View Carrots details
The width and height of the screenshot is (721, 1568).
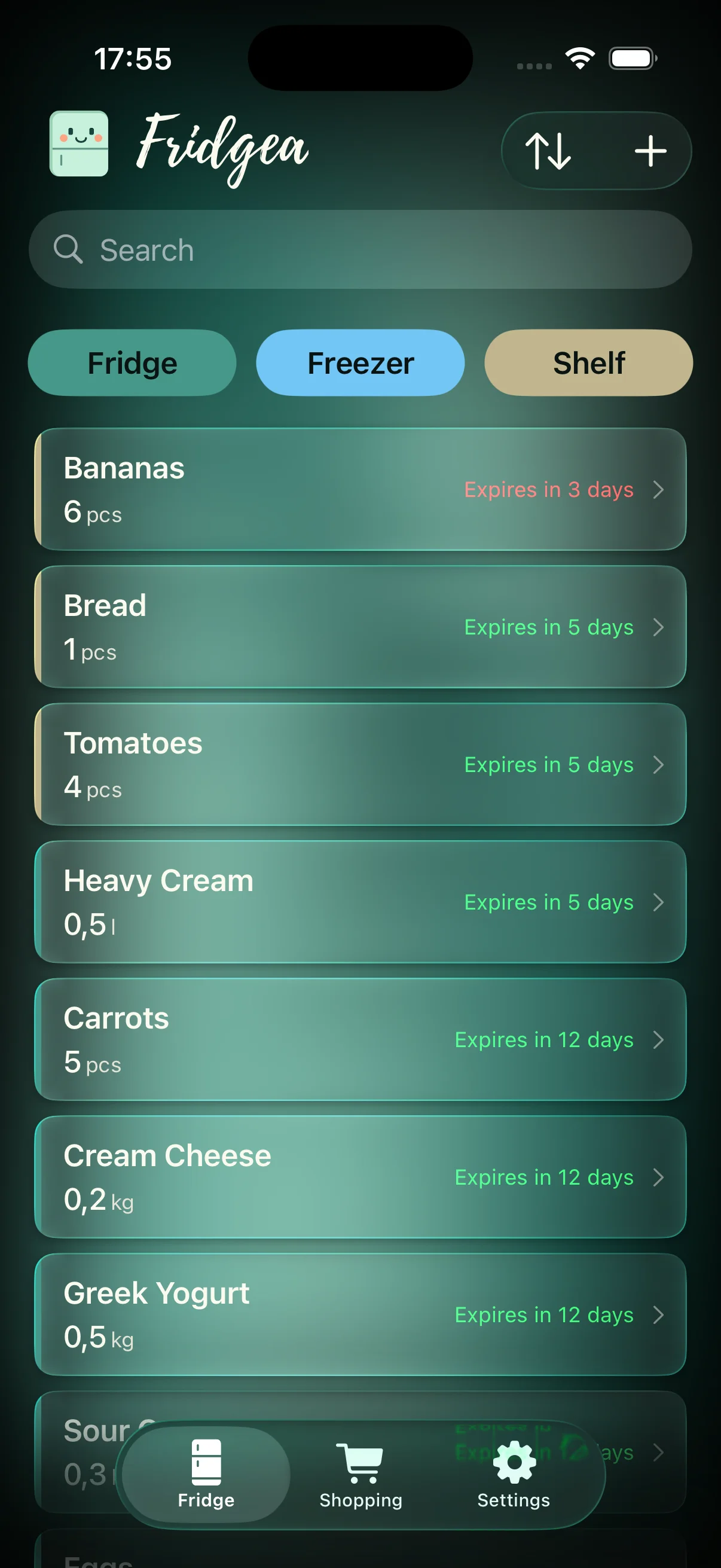tap(360, 1039)
